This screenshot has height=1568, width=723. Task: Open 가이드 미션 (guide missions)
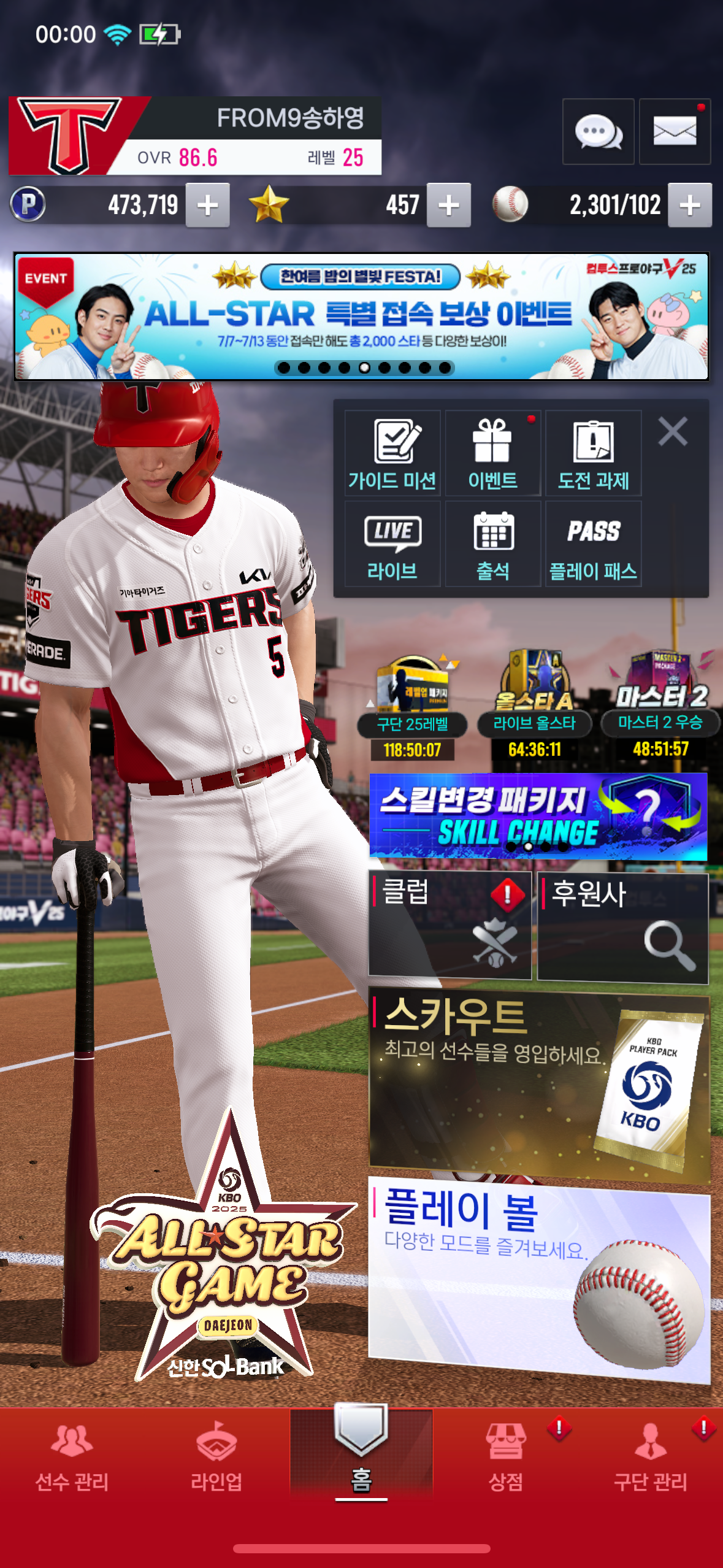[392, 453]
